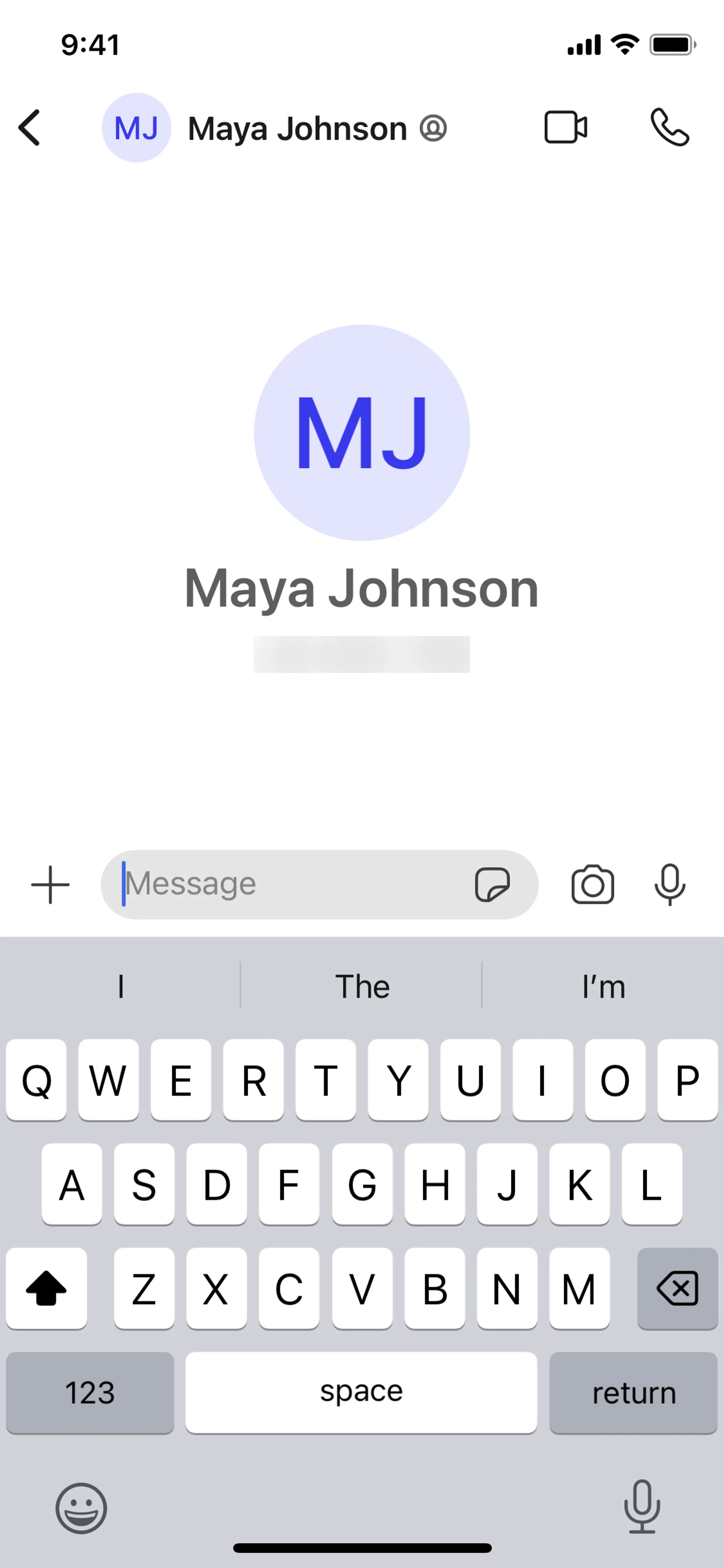Open the camera to send a photo

[x=592, y=885]
